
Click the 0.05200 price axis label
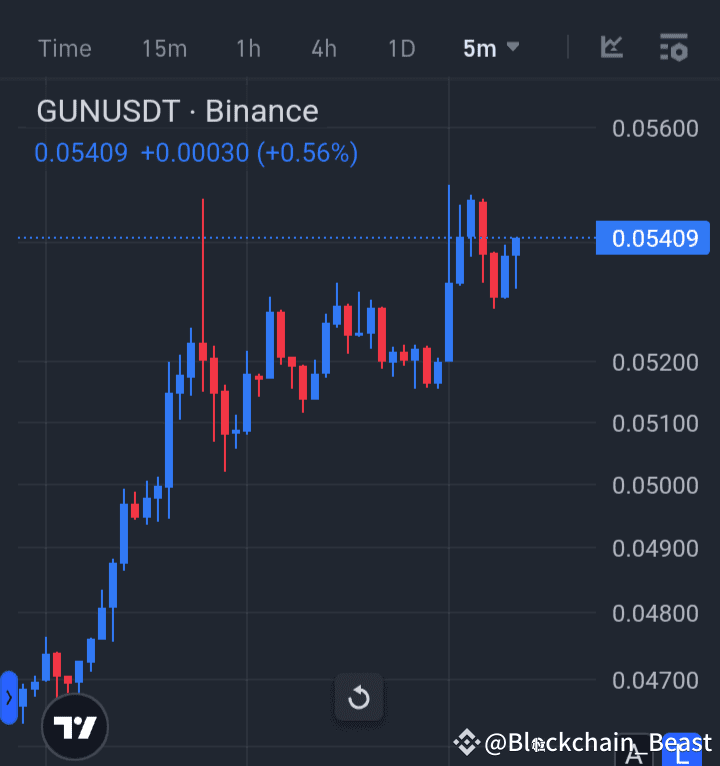(x=654, y=363)
